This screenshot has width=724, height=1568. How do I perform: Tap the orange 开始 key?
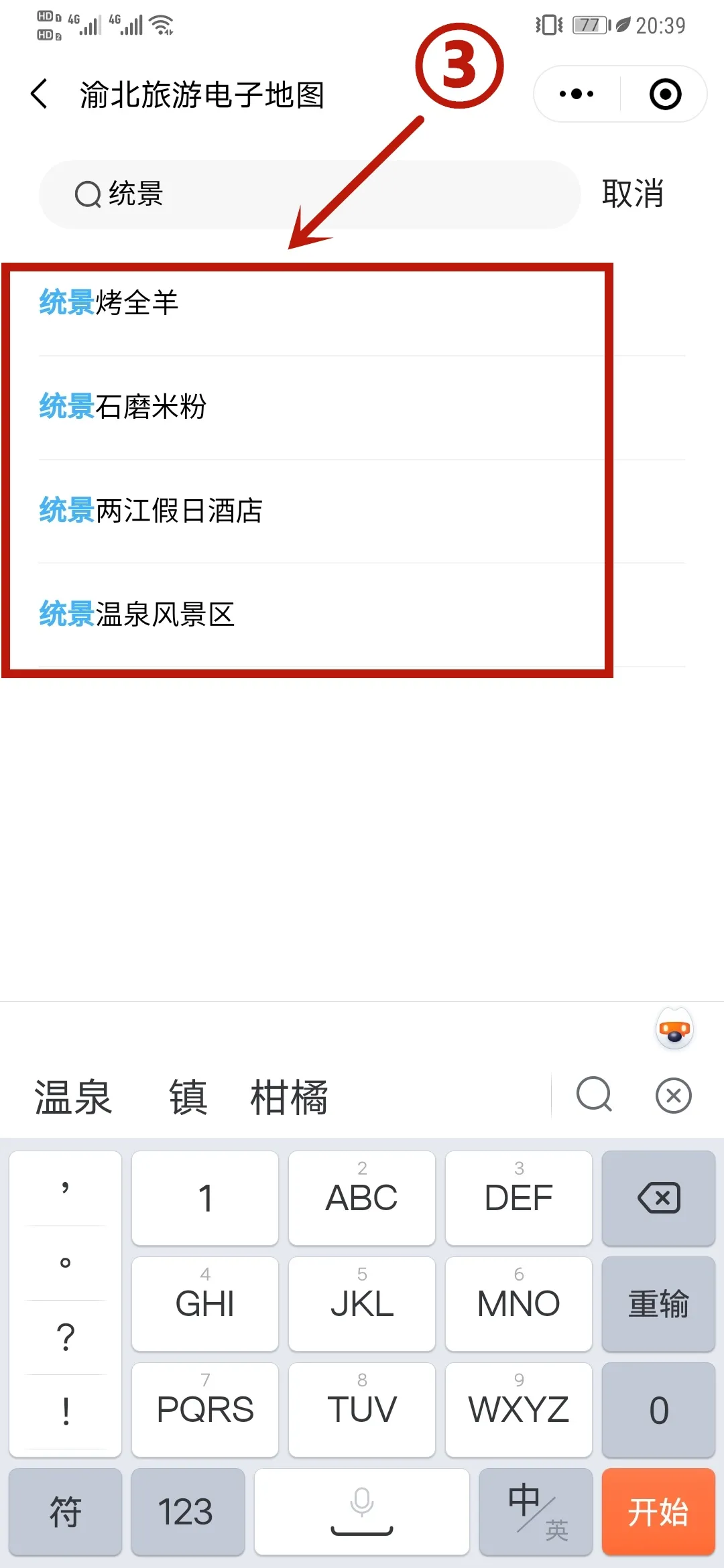click(x=658, y=1512)
